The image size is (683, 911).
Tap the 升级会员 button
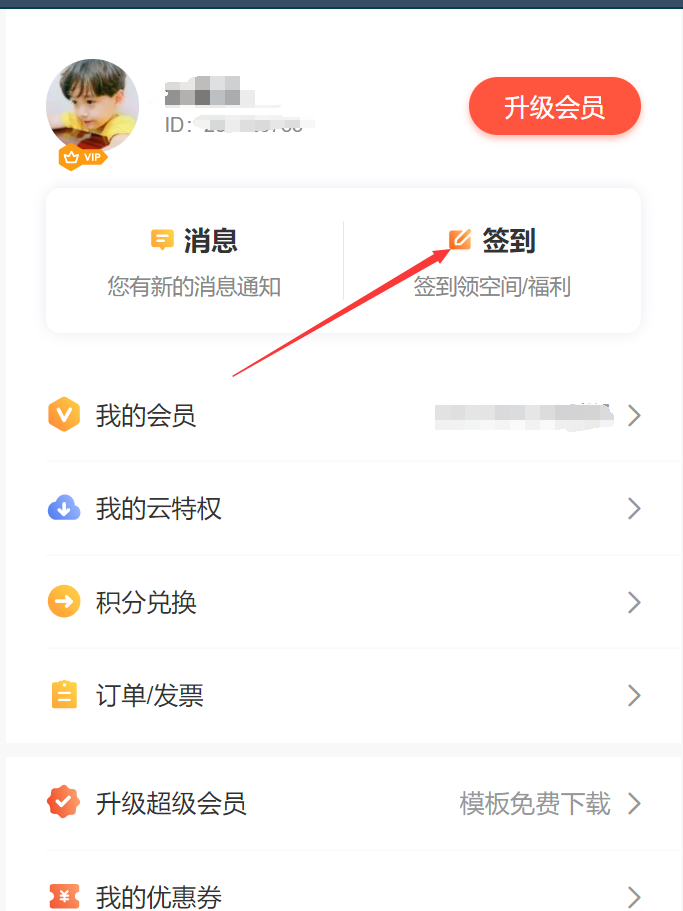tap(554, 107)
